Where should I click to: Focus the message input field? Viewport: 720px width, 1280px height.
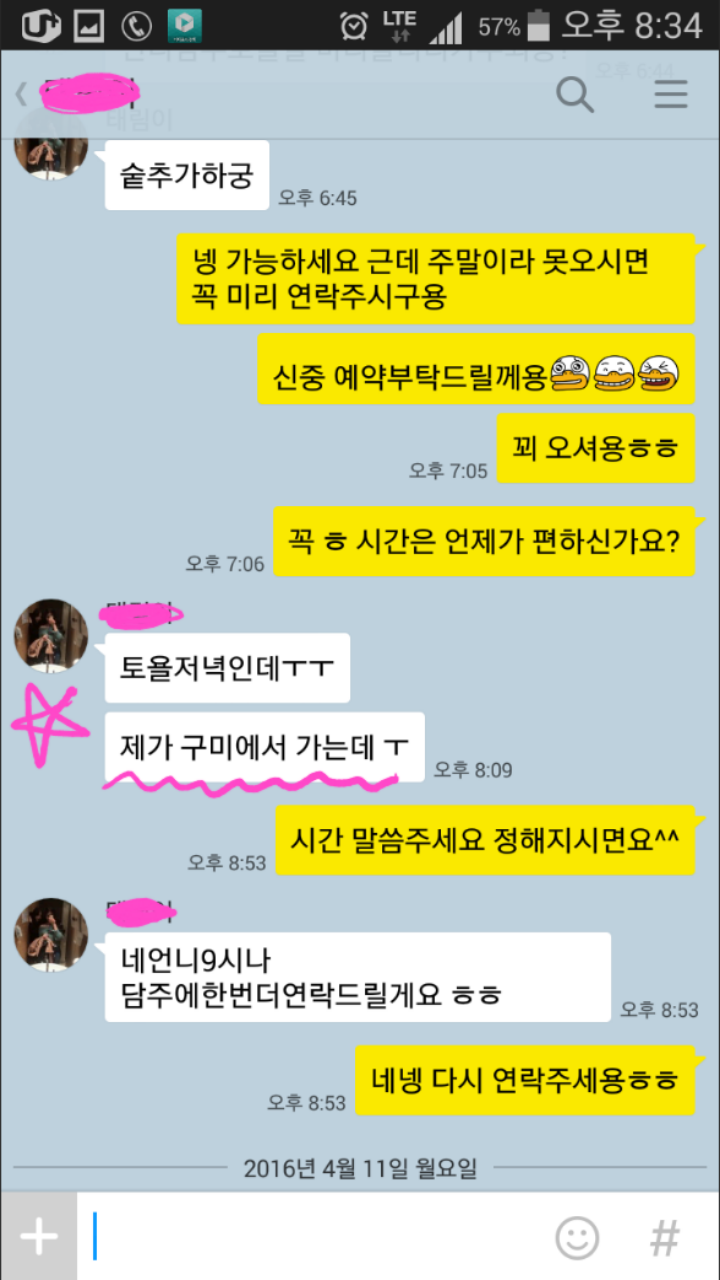tap(310, 1237)
